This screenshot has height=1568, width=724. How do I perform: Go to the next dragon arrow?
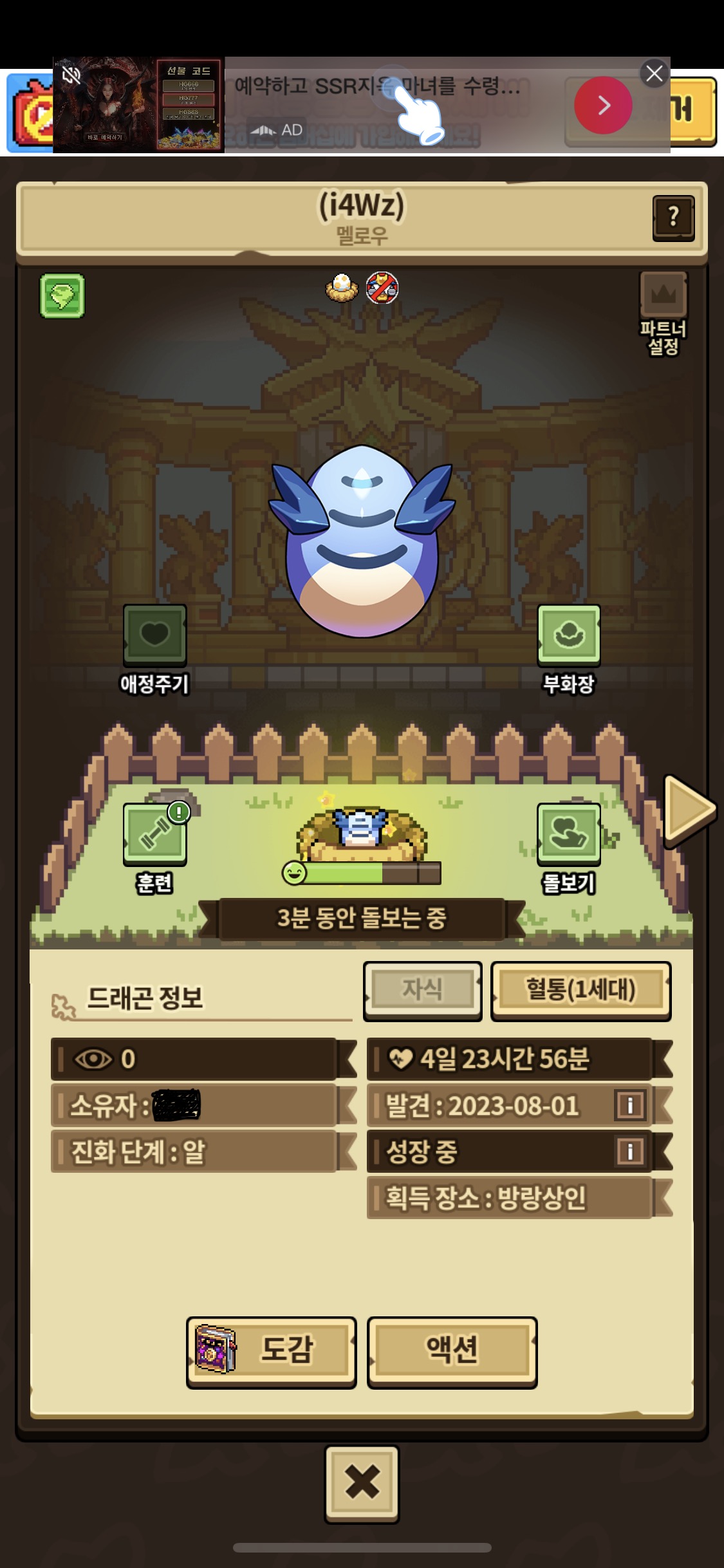pos(689,809)
